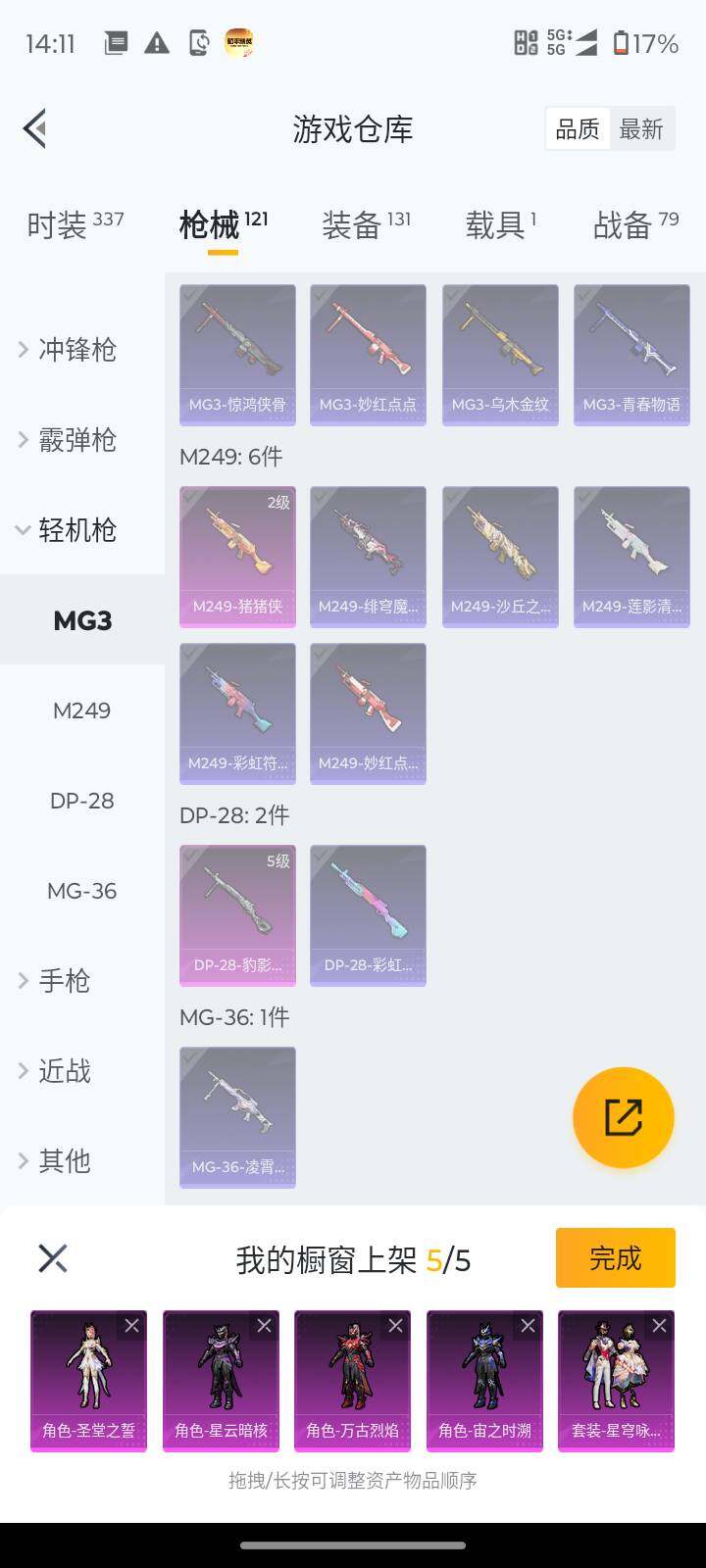The width and height of the screenshot is (706, 1568).
Task: Close the 我的橱窗上架 panel
Action: pos(53,1258)
